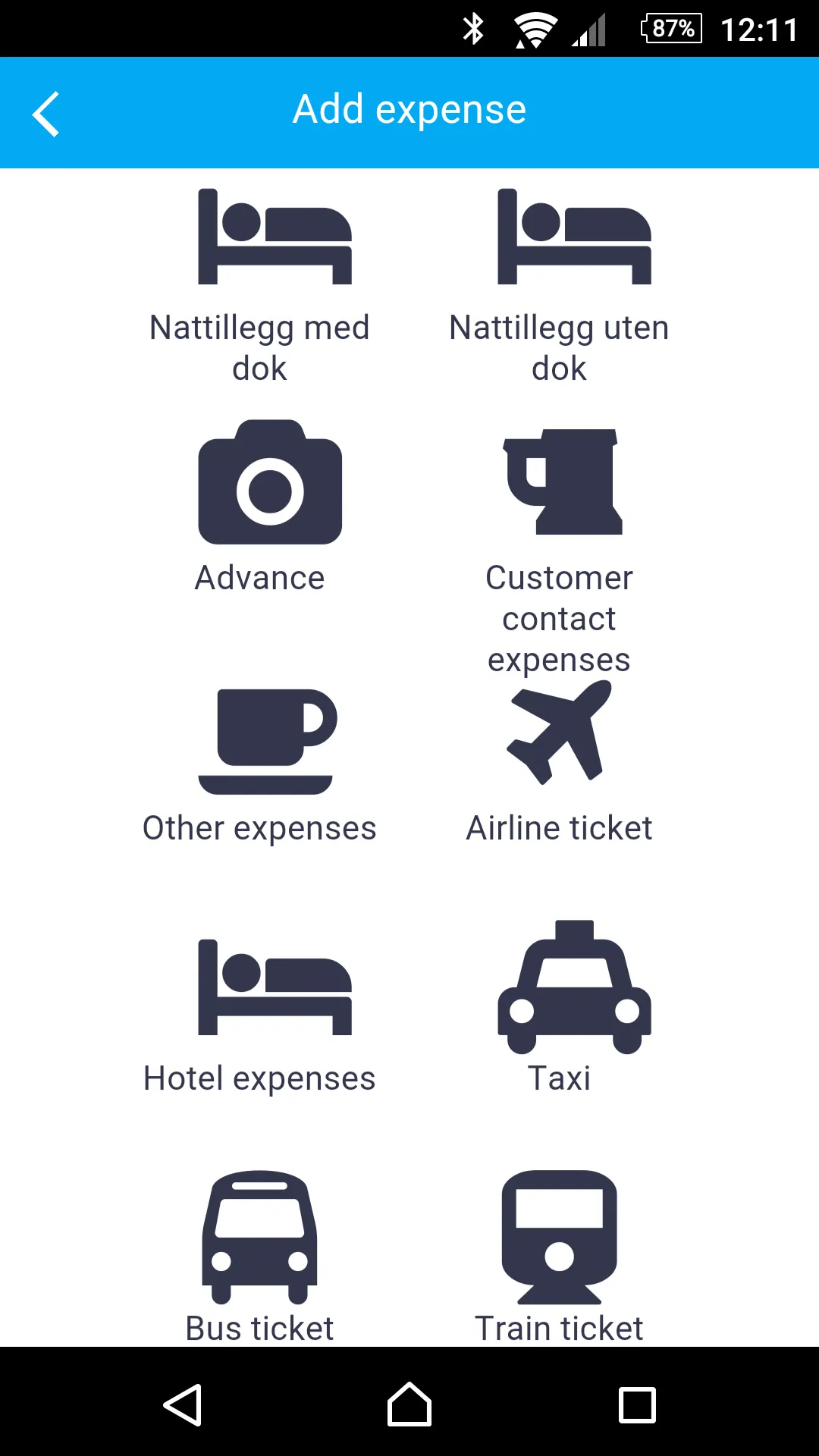
Task: Select Nattillegg med dok expense
Action: tap(259, 286)
